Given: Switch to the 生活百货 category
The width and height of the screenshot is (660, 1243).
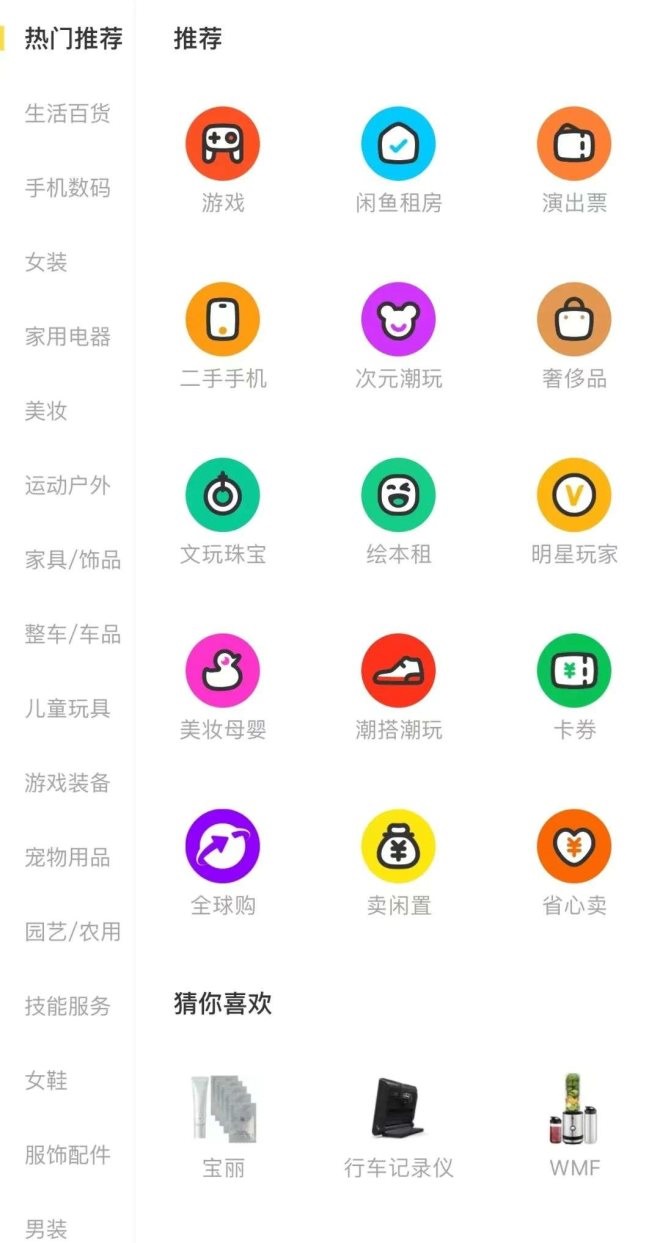Looking at the screenshot, I should 67,114.
